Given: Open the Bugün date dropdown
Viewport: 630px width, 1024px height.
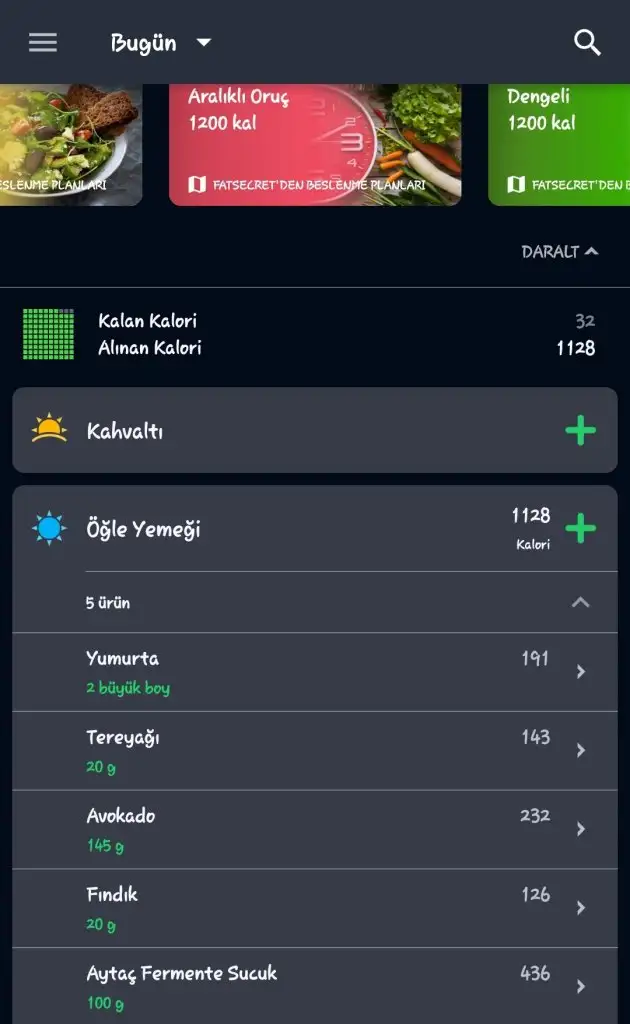Looking at the screenshot, I should click(160, 43).
